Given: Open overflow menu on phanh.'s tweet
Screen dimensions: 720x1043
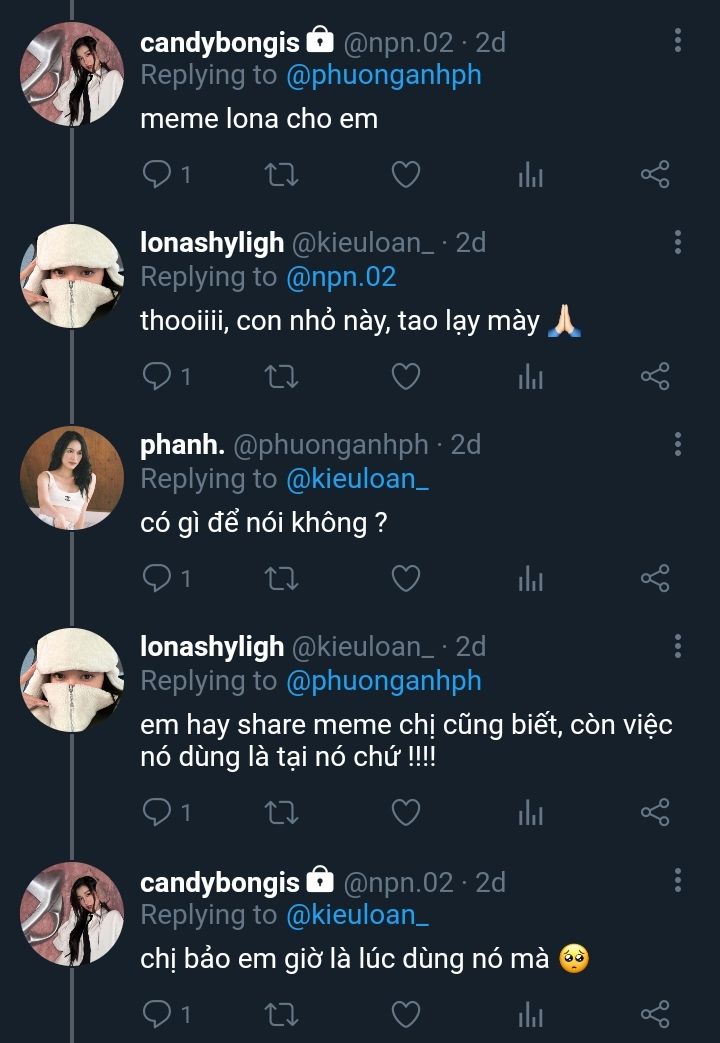Looking at the screenshot, I should 678,444.
